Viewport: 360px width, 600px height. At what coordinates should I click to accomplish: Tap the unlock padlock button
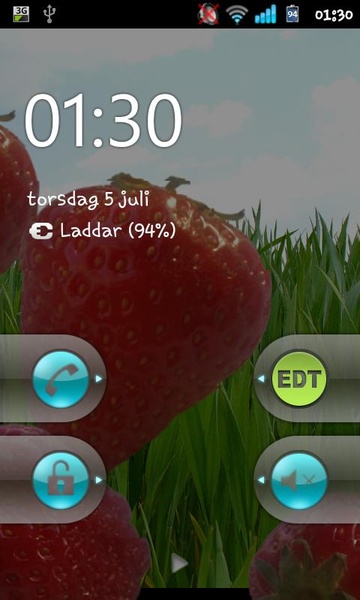(x=61, y=480)
